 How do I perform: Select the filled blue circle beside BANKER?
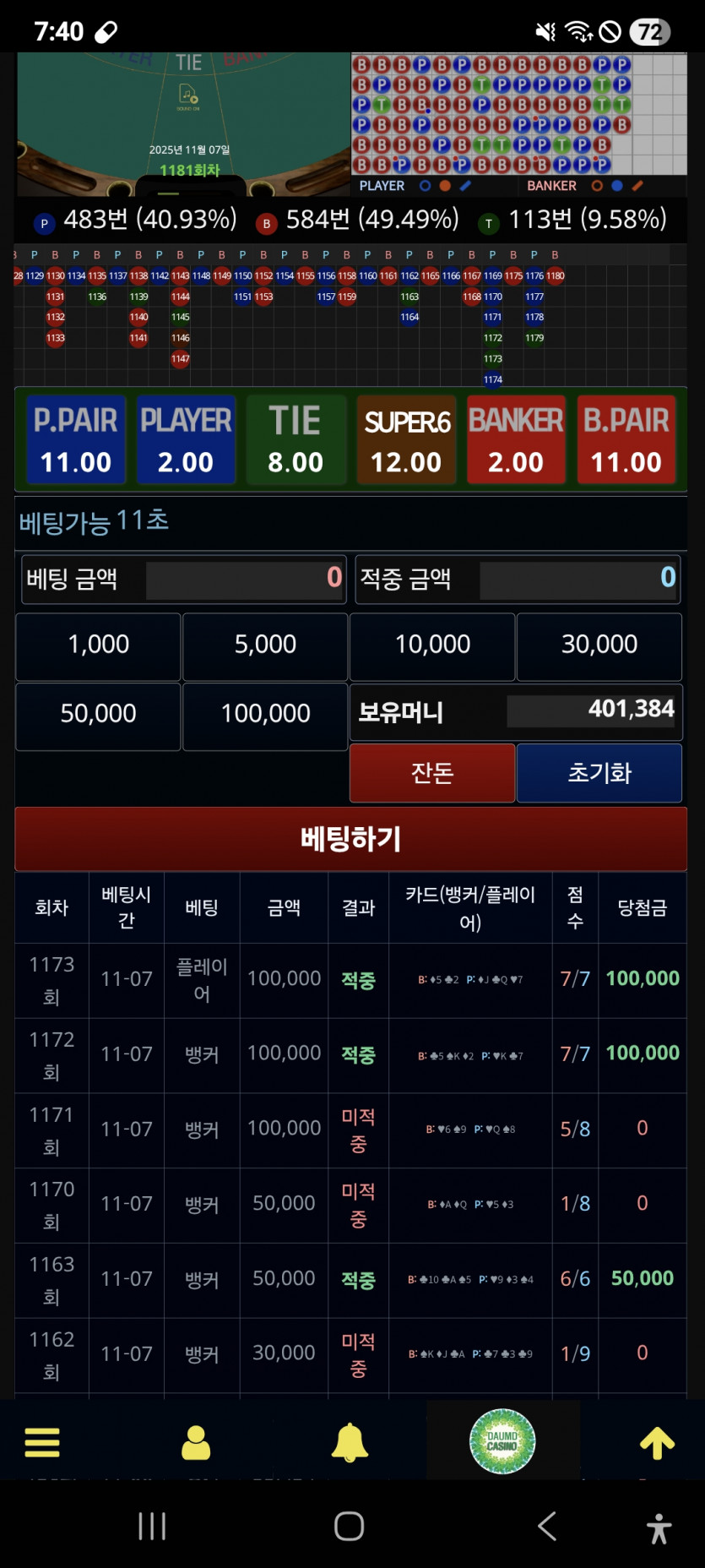point(616,186)
